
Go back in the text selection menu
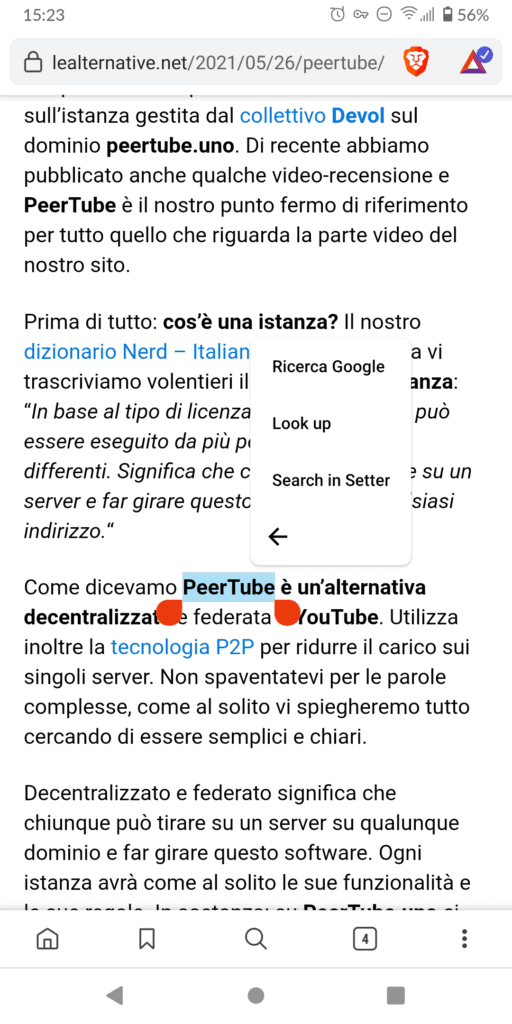click(x=278, y=537)
